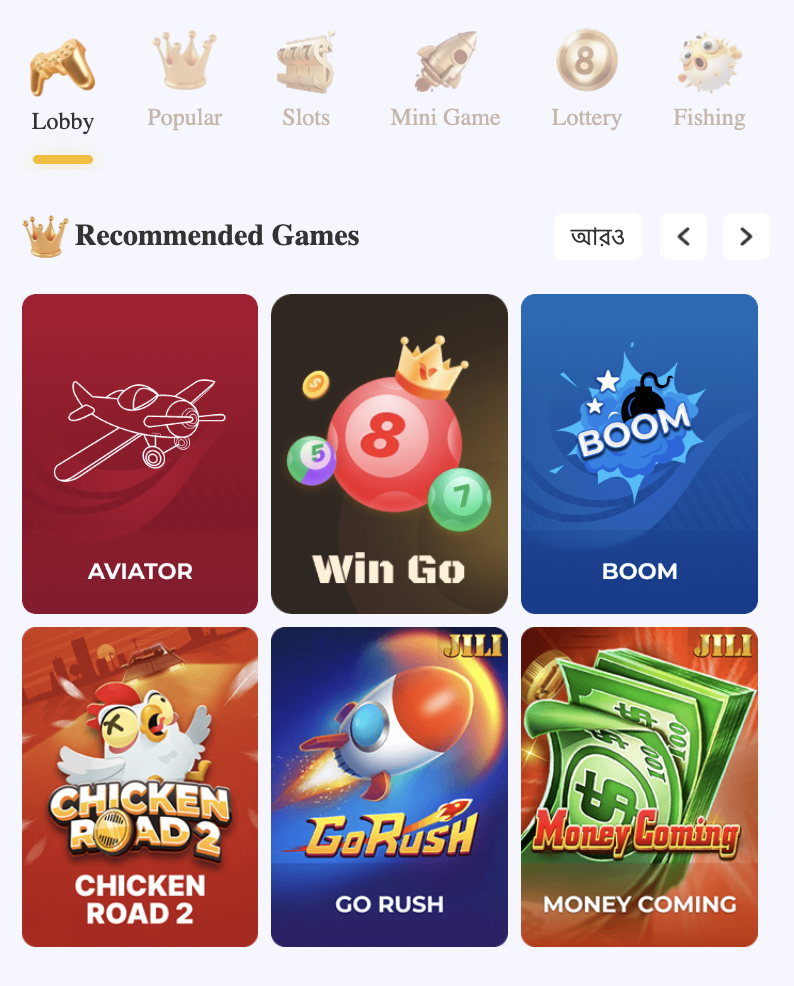Screen dimensions: 794x986
Task: Show next recommended games with right arrow
Action: [746, 237]
